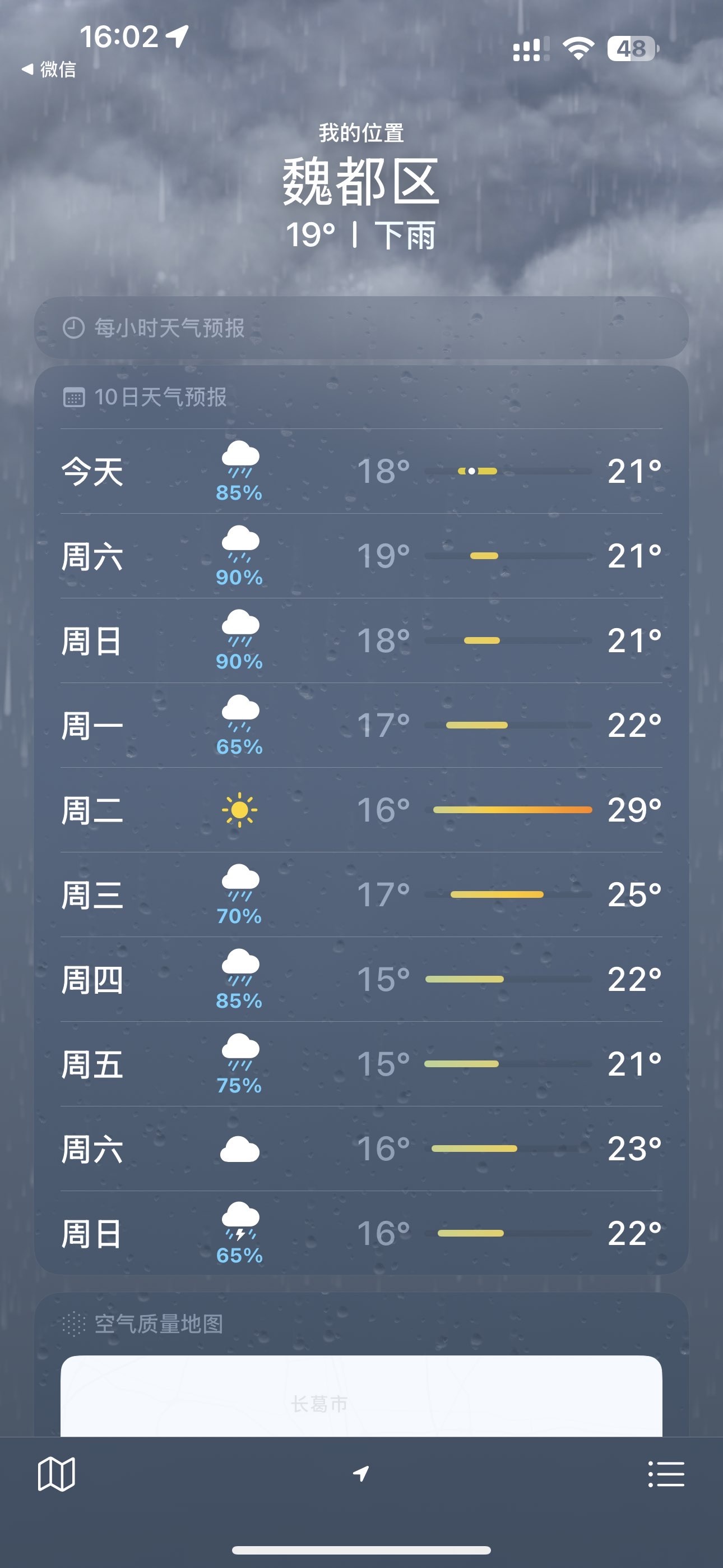Select the sunny 周二 forecast row

pos(361,810)
